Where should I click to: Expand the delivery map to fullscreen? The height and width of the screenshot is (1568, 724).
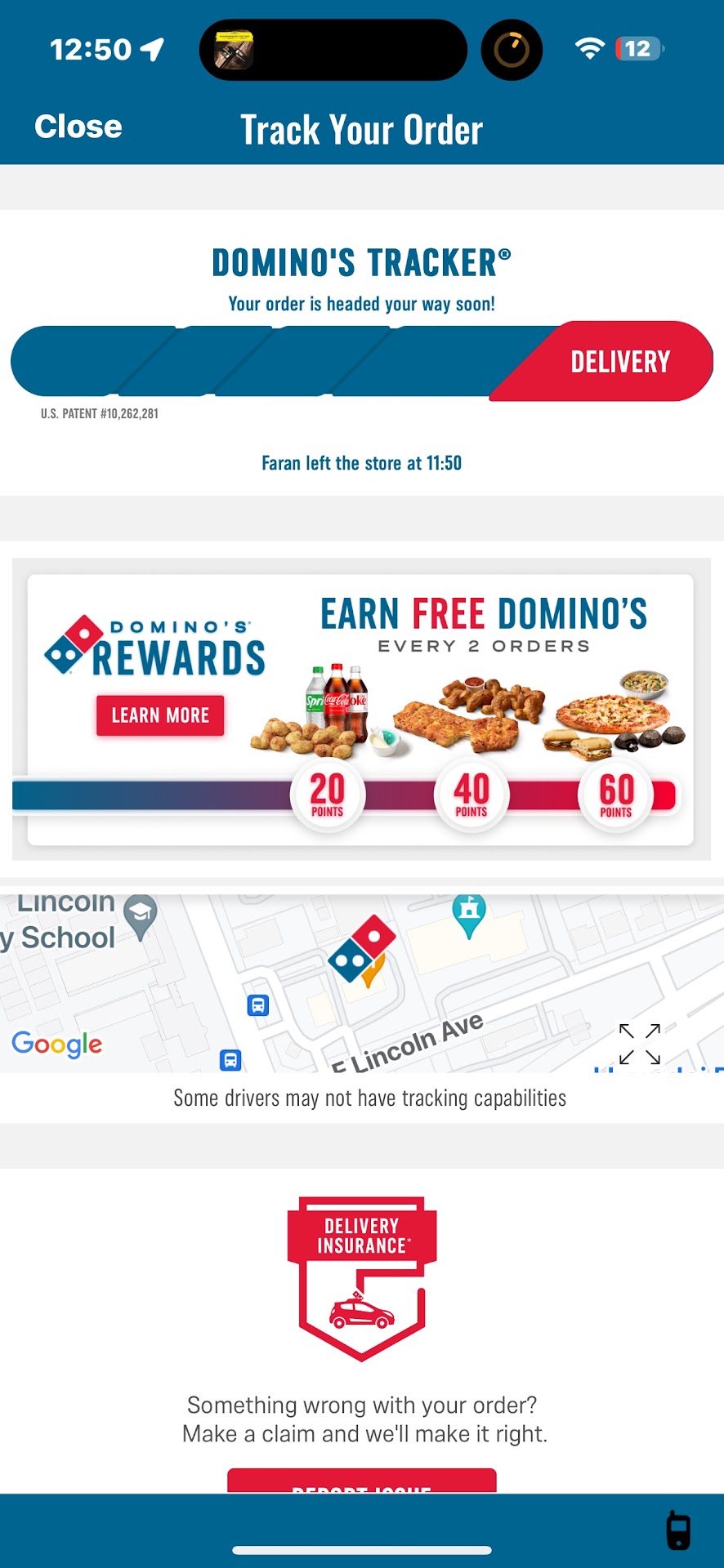click(x=639, y=1044)
